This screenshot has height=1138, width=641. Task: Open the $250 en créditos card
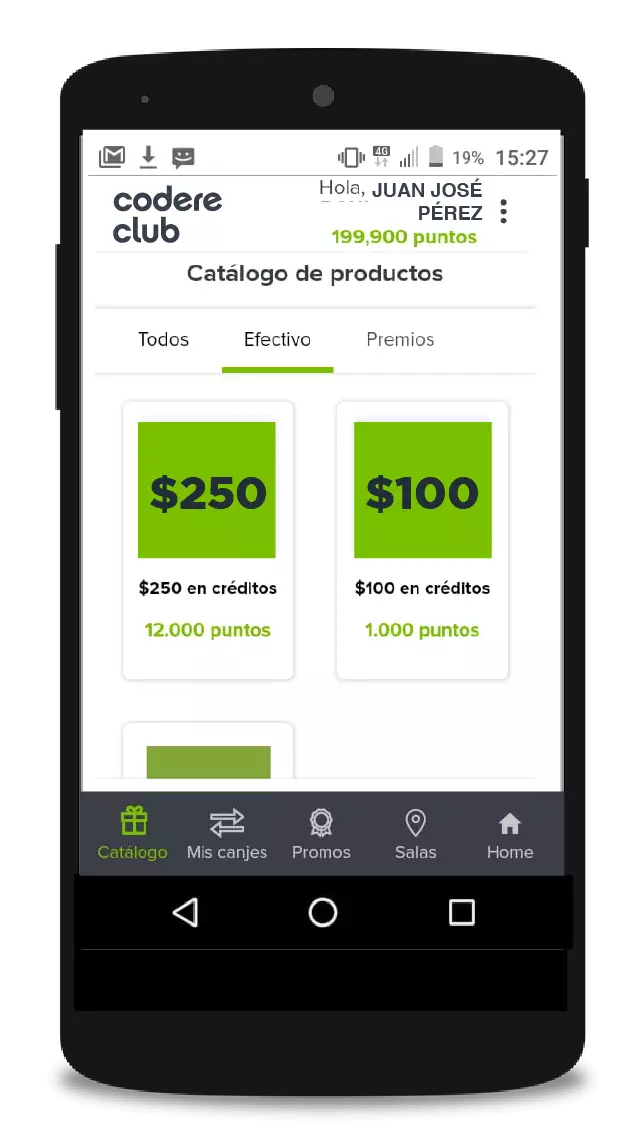click(208, 541)
